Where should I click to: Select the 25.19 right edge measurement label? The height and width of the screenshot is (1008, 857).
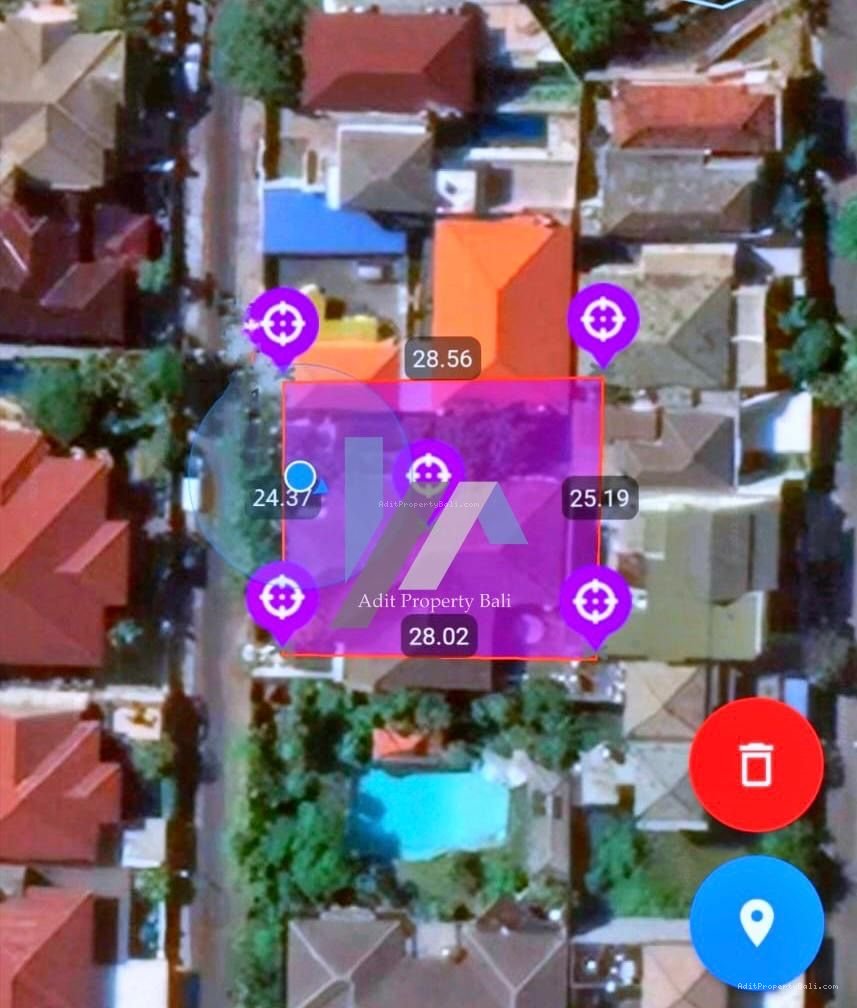[599, 497]
